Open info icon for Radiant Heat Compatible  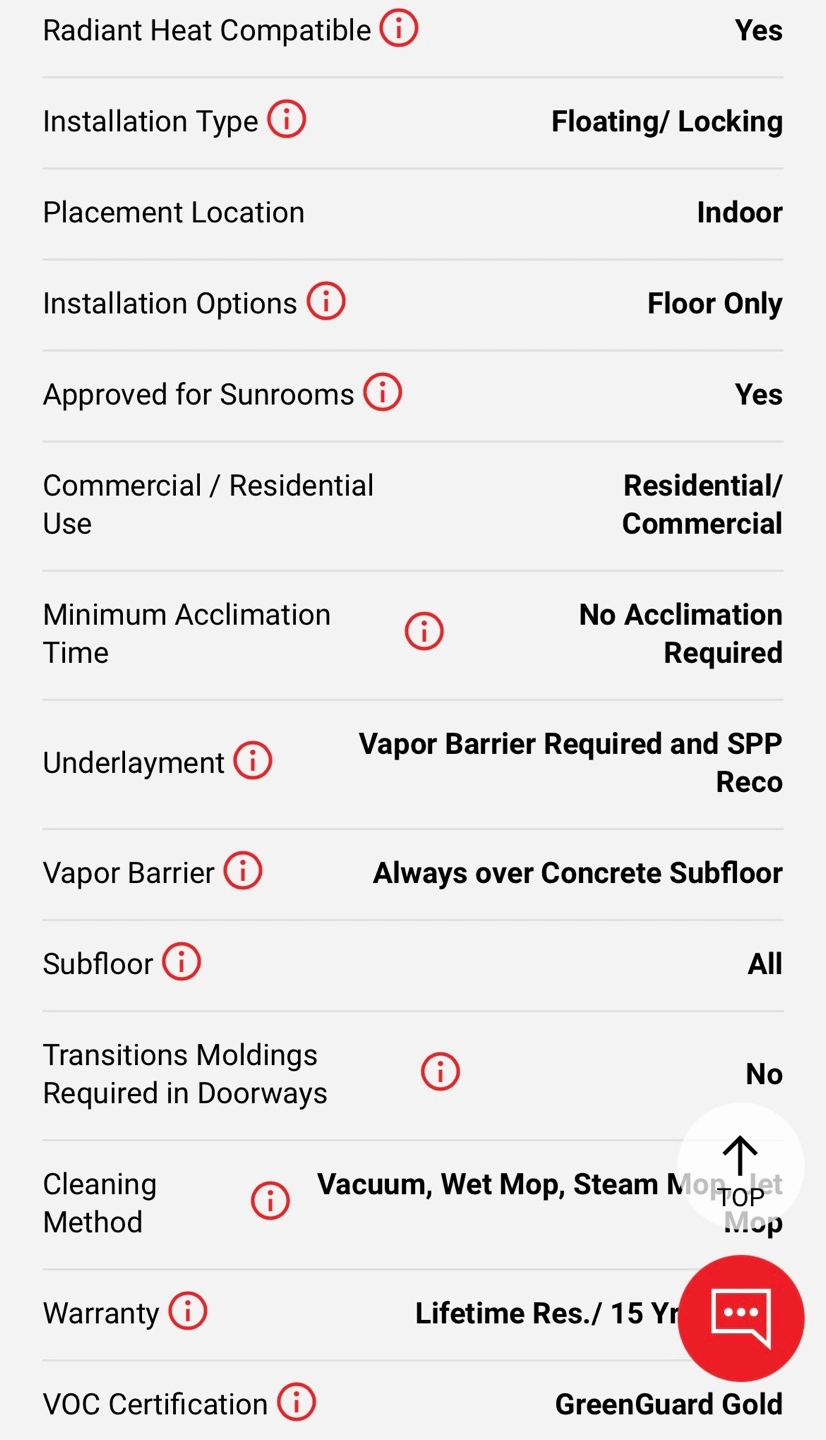coord(398,28)
